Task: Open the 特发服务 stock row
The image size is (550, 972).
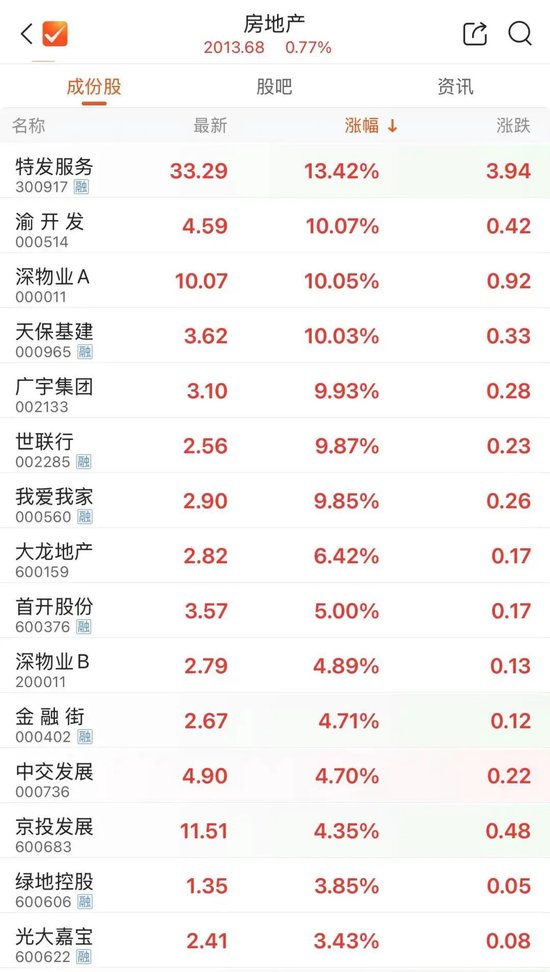Action: pyautogui.click(x=275, y=170)
